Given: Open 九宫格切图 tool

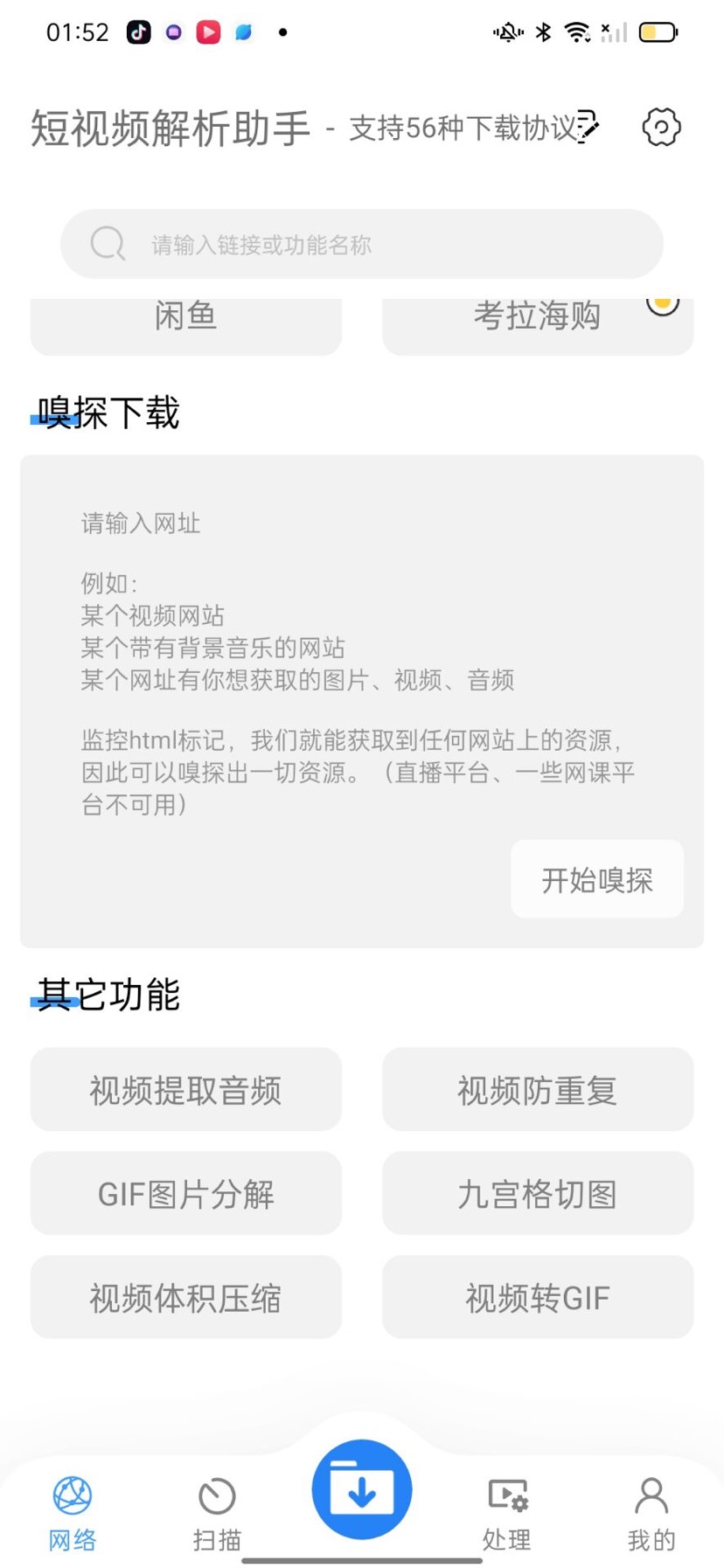Looking at the screenshot, I should [537, 1194].
